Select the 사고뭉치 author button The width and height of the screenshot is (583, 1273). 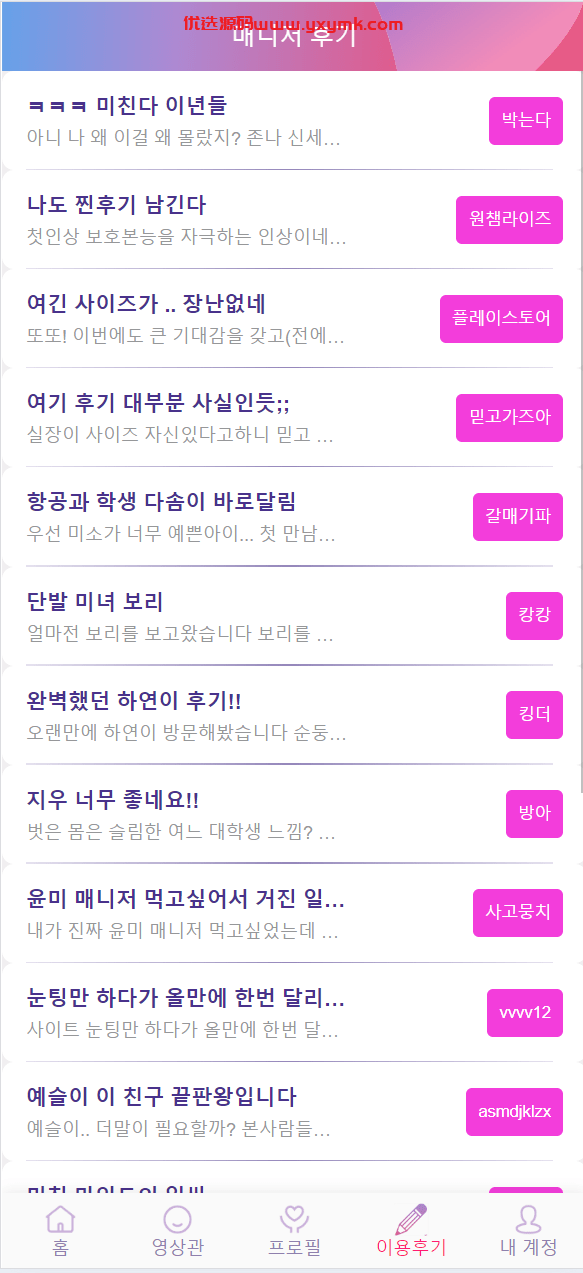(518, 913)
